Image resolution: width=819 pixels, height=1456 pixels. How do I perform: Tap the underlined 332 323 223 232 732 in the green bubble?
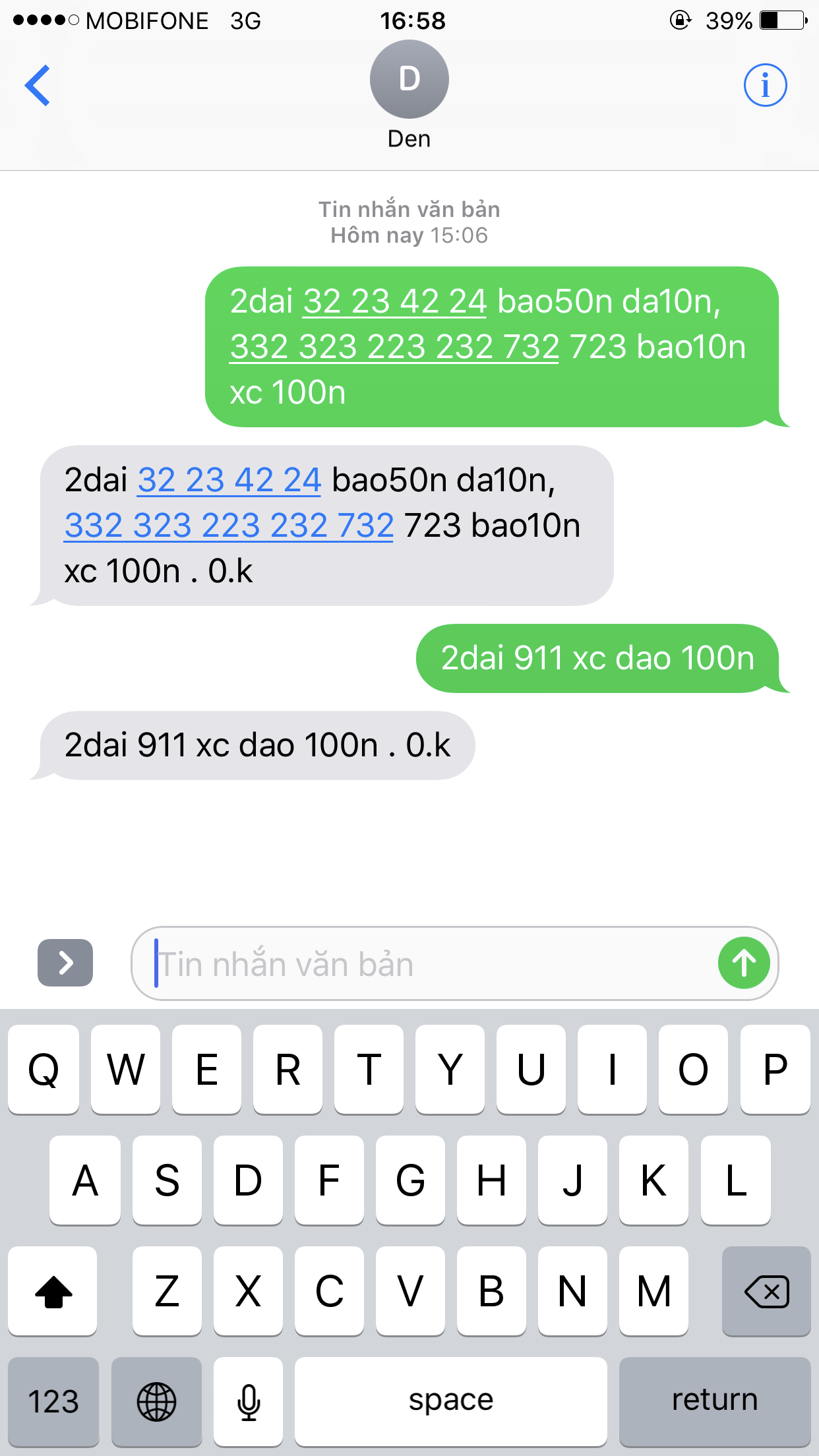click(394, 347)
